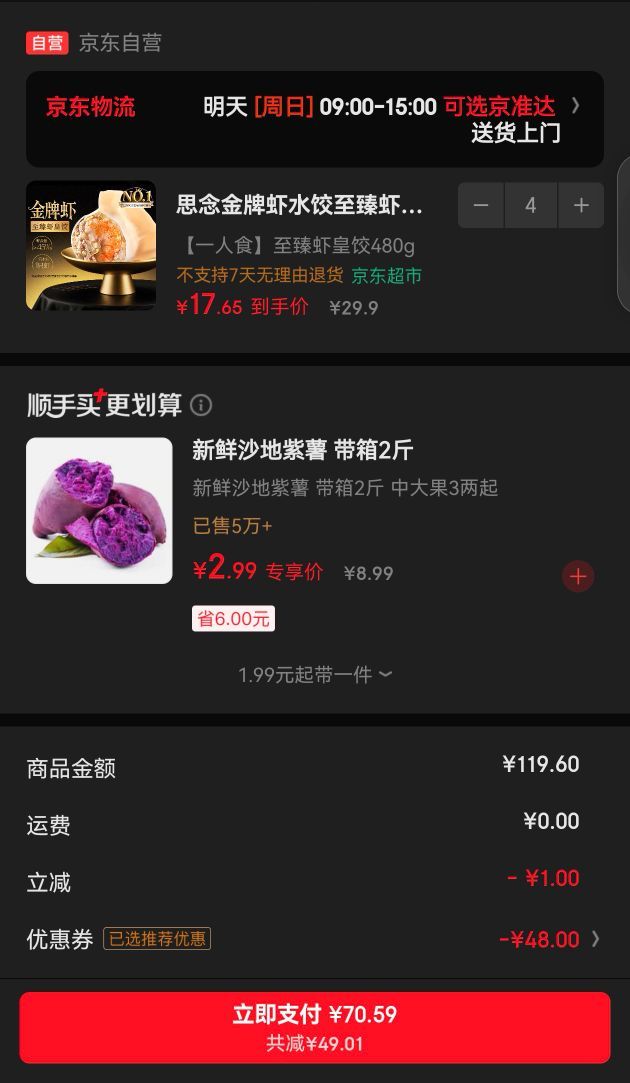The height and width of the screenshot is (1083, 630).
Task: Open the 京东物流 delivery time options
Action: click(314, 119)
